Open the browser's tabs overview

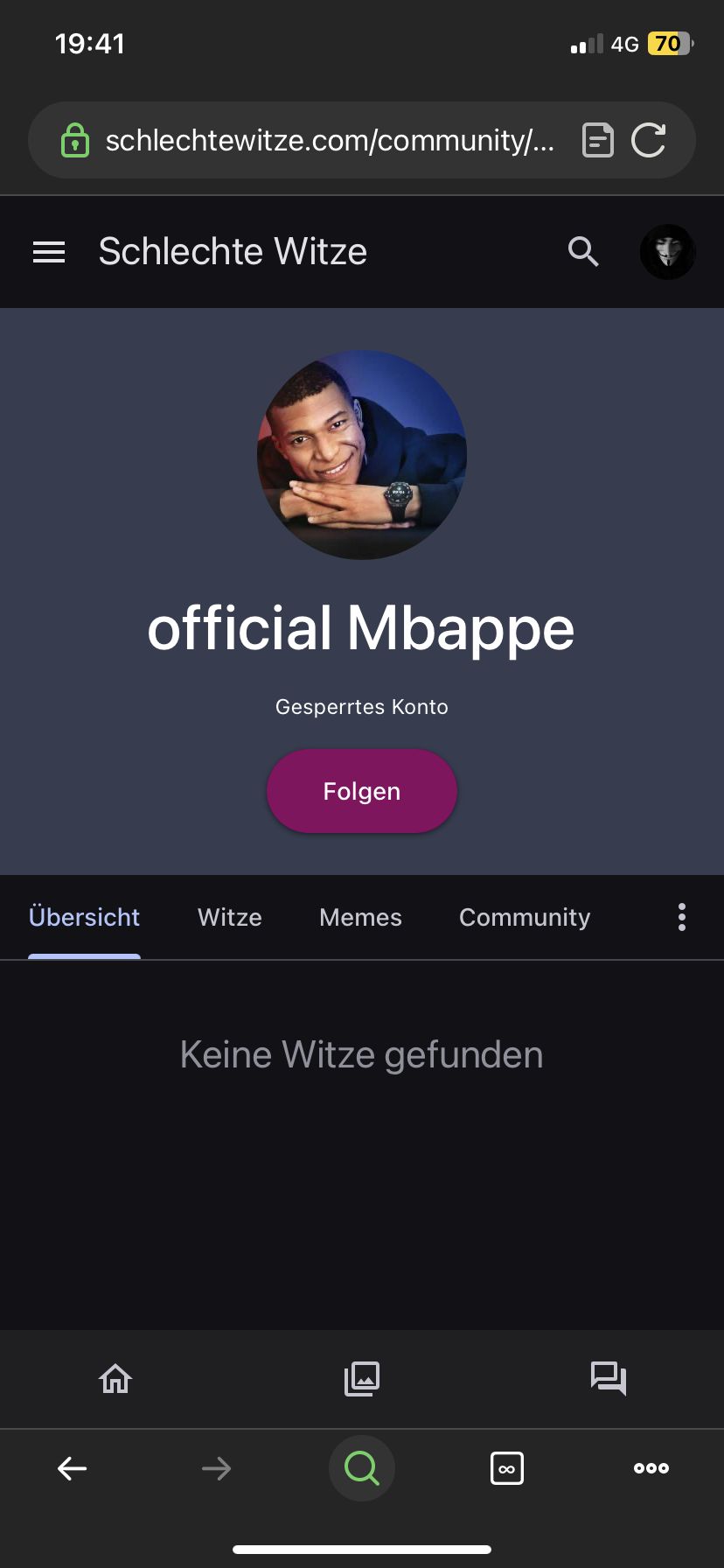click(507, 1468)
